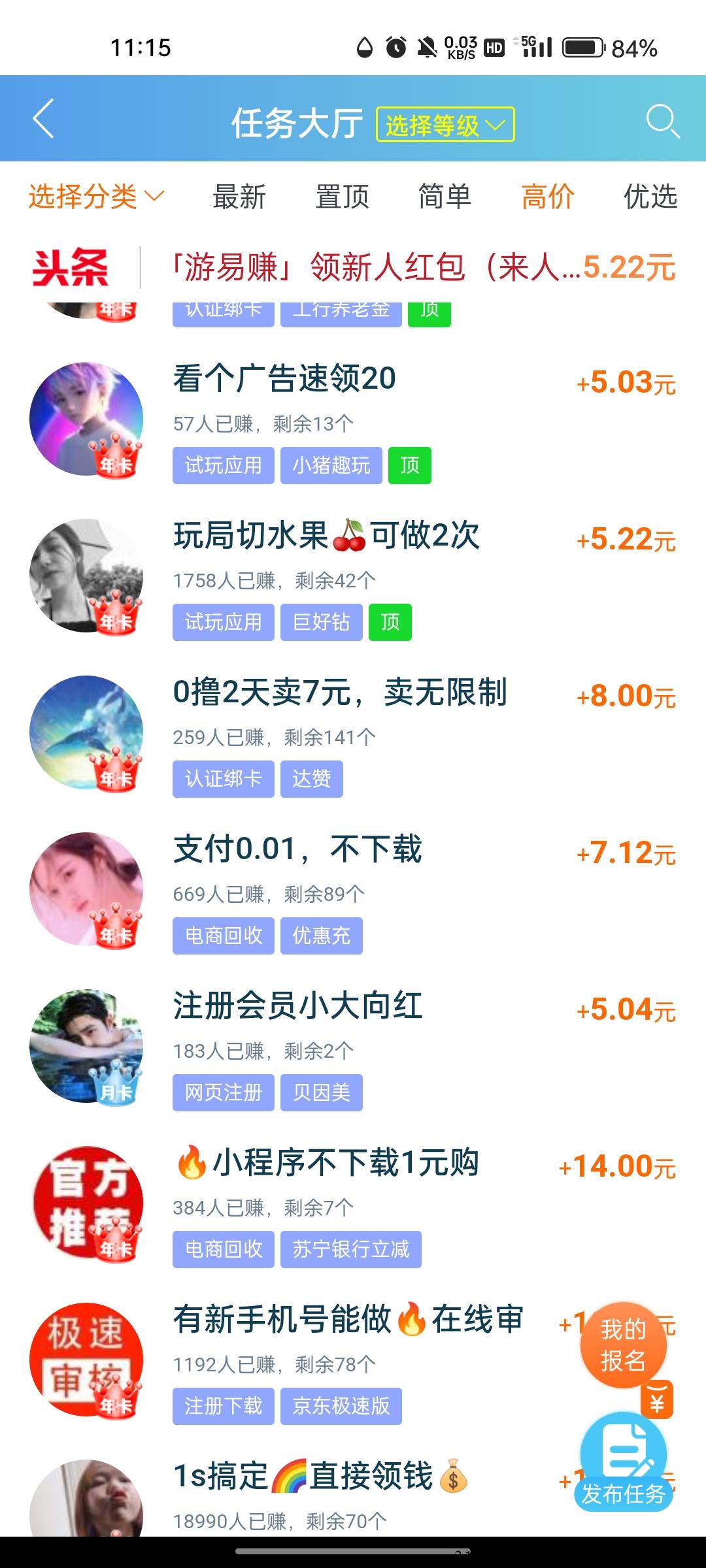706x1568 pixels.
Task: Select the 优选 tab
Action: 649,196
